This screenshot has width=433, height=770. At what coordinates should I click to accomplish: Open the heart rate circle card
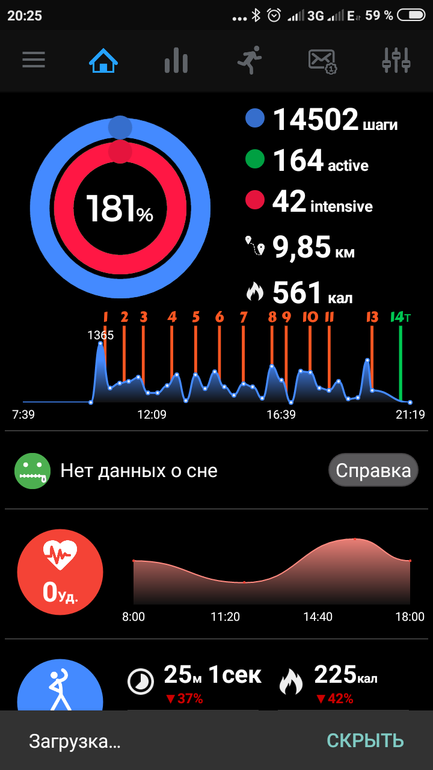click(x=60, y=573)
